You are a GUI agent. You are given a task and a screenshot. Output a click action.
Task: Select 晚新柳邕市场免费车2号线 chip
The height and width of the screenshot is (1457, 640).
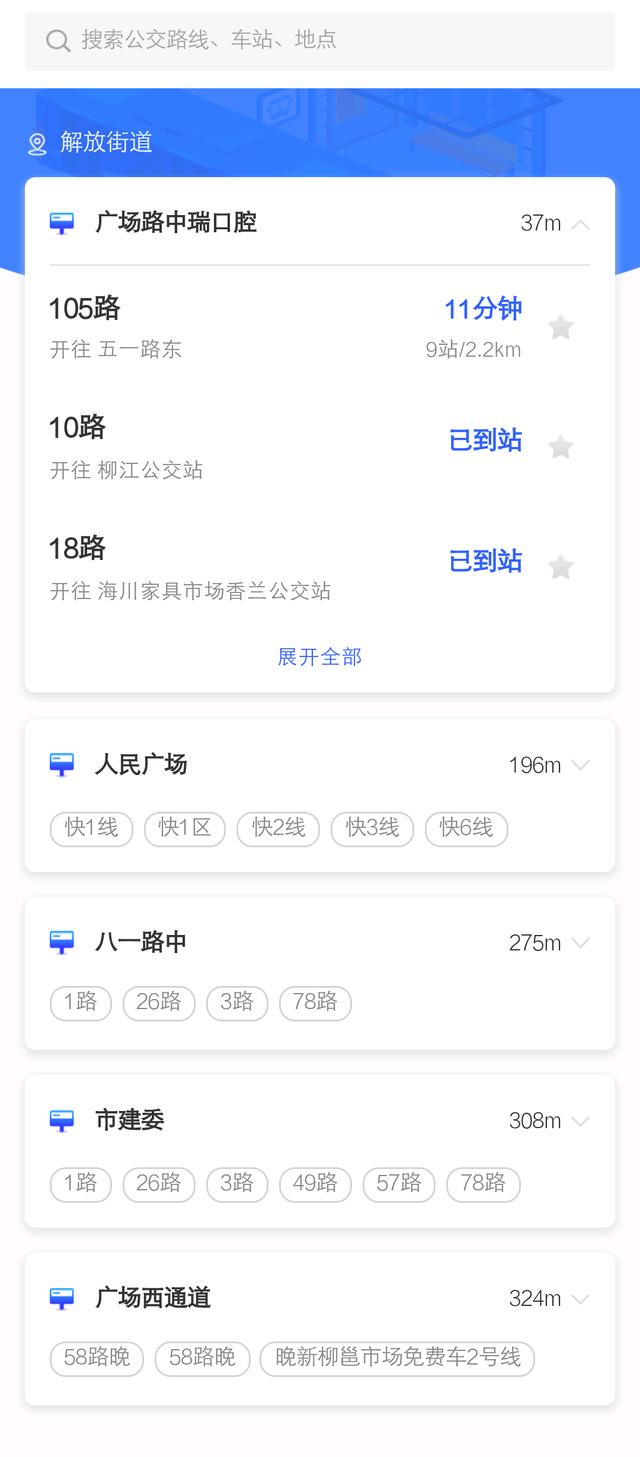point(397,1358)
